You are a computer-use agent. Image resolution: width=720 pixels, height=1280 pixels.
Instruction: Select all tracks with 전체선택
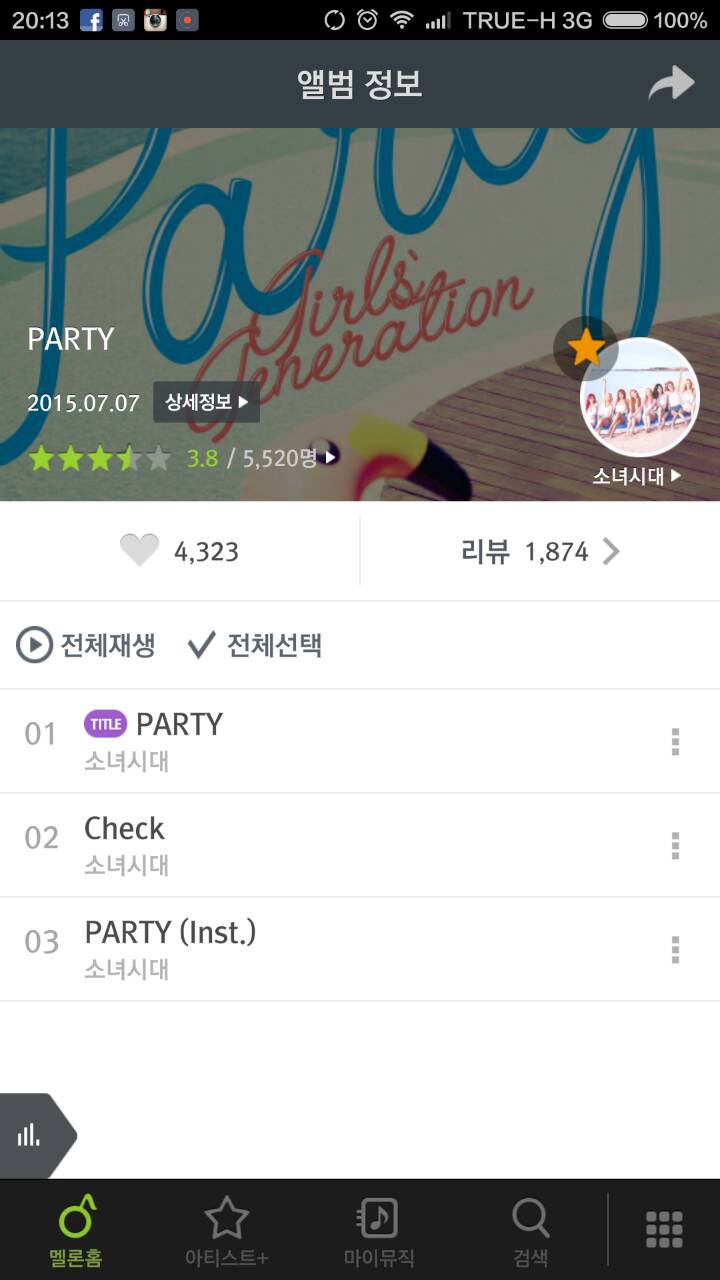255,645
